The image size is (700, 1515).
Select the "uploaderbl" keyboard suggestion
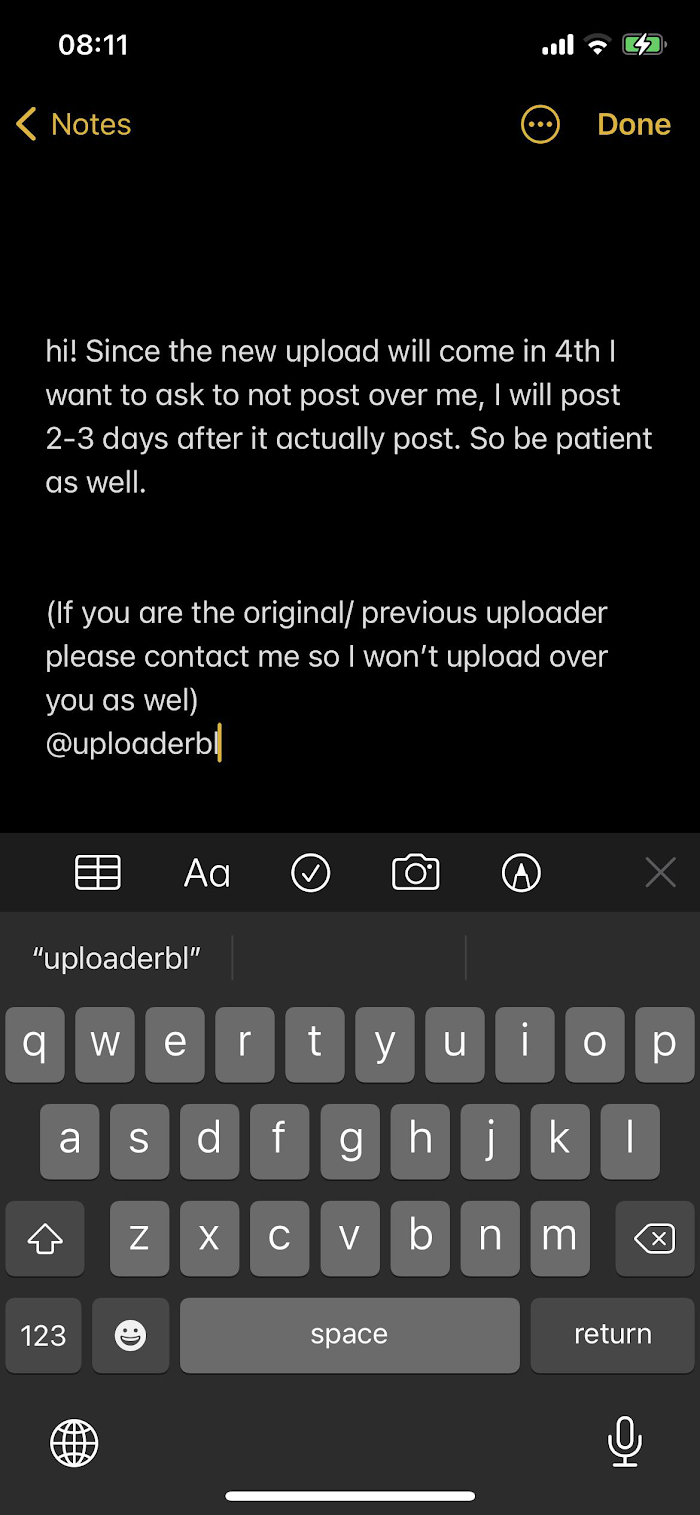[117, 958]
